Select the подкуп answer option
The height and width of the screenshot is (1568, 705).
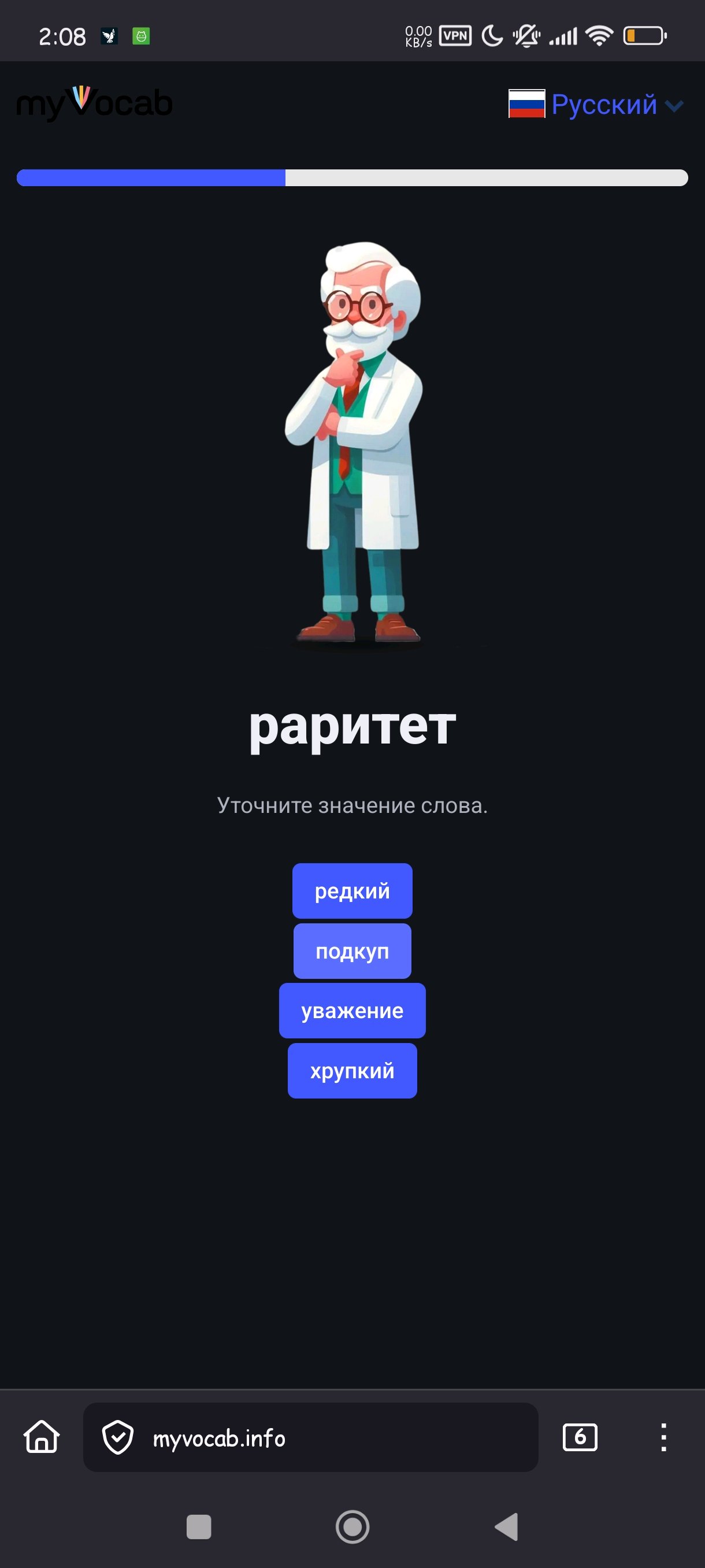coord(352,951)
